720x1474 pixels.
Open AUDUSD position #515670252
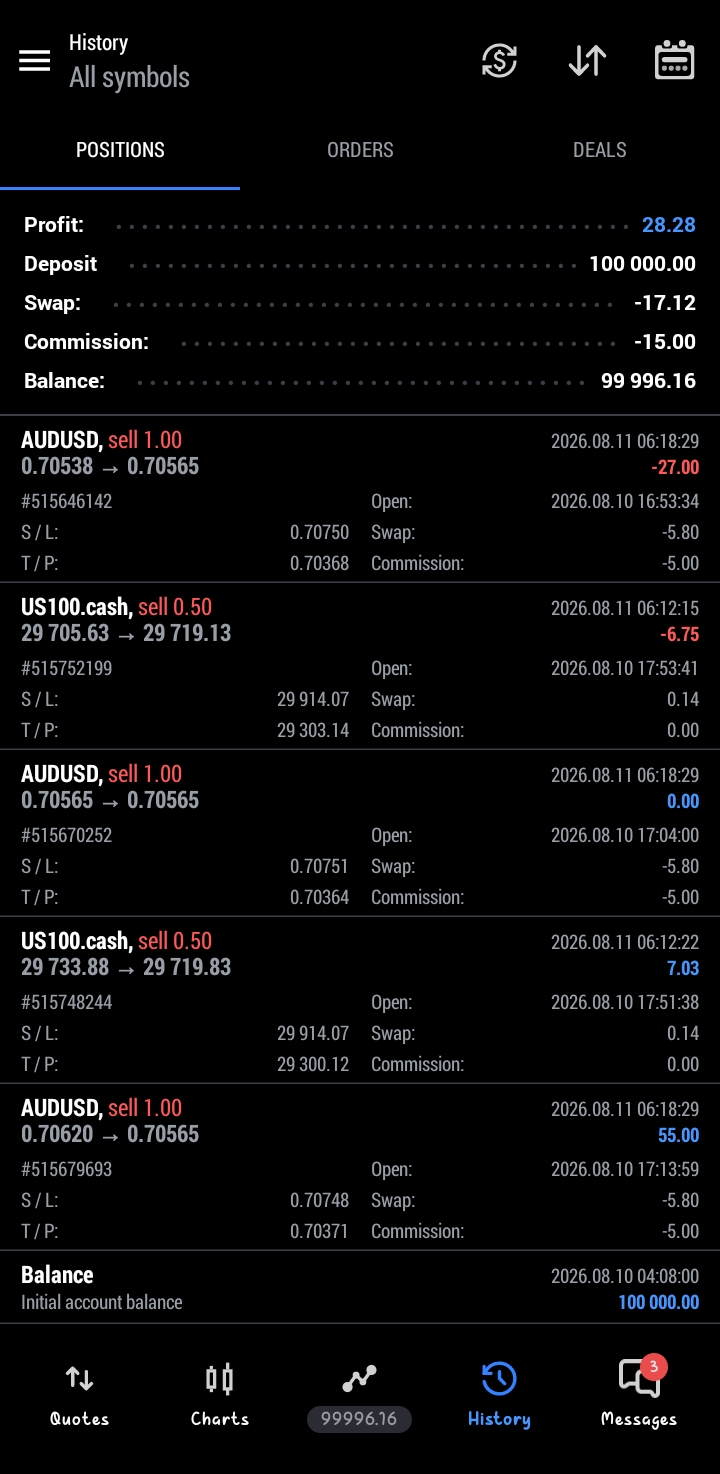[x=360, y=834]
